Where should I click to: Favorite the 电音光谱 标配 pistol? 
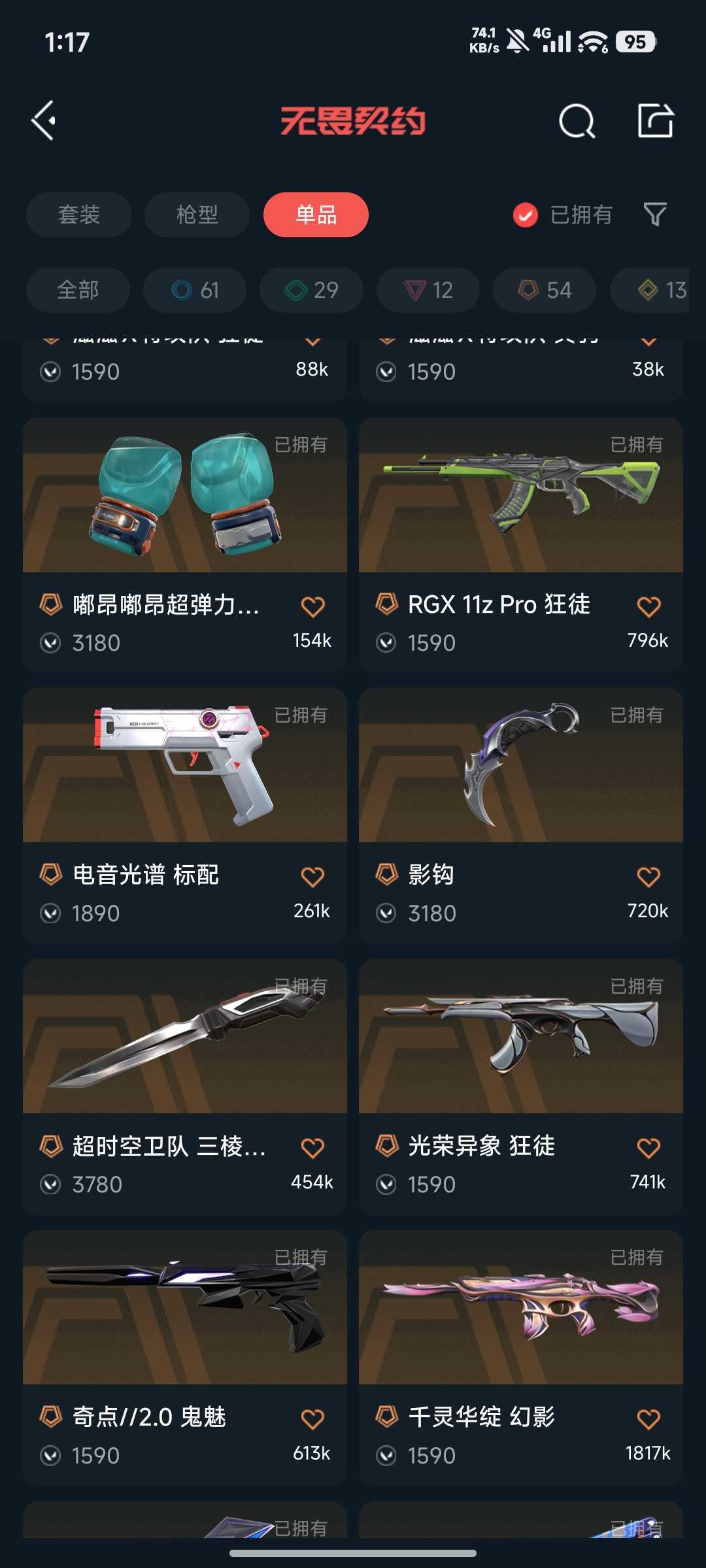pos(312,877)
